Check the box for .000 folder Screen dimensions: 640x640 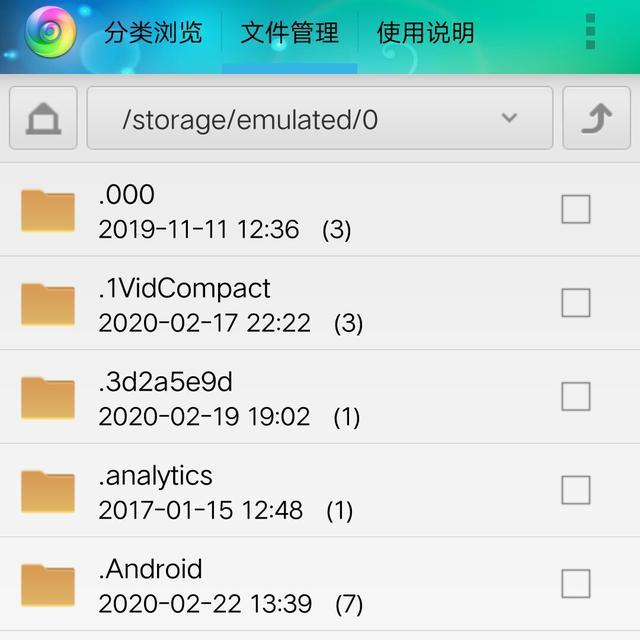(x=575, y=209)
